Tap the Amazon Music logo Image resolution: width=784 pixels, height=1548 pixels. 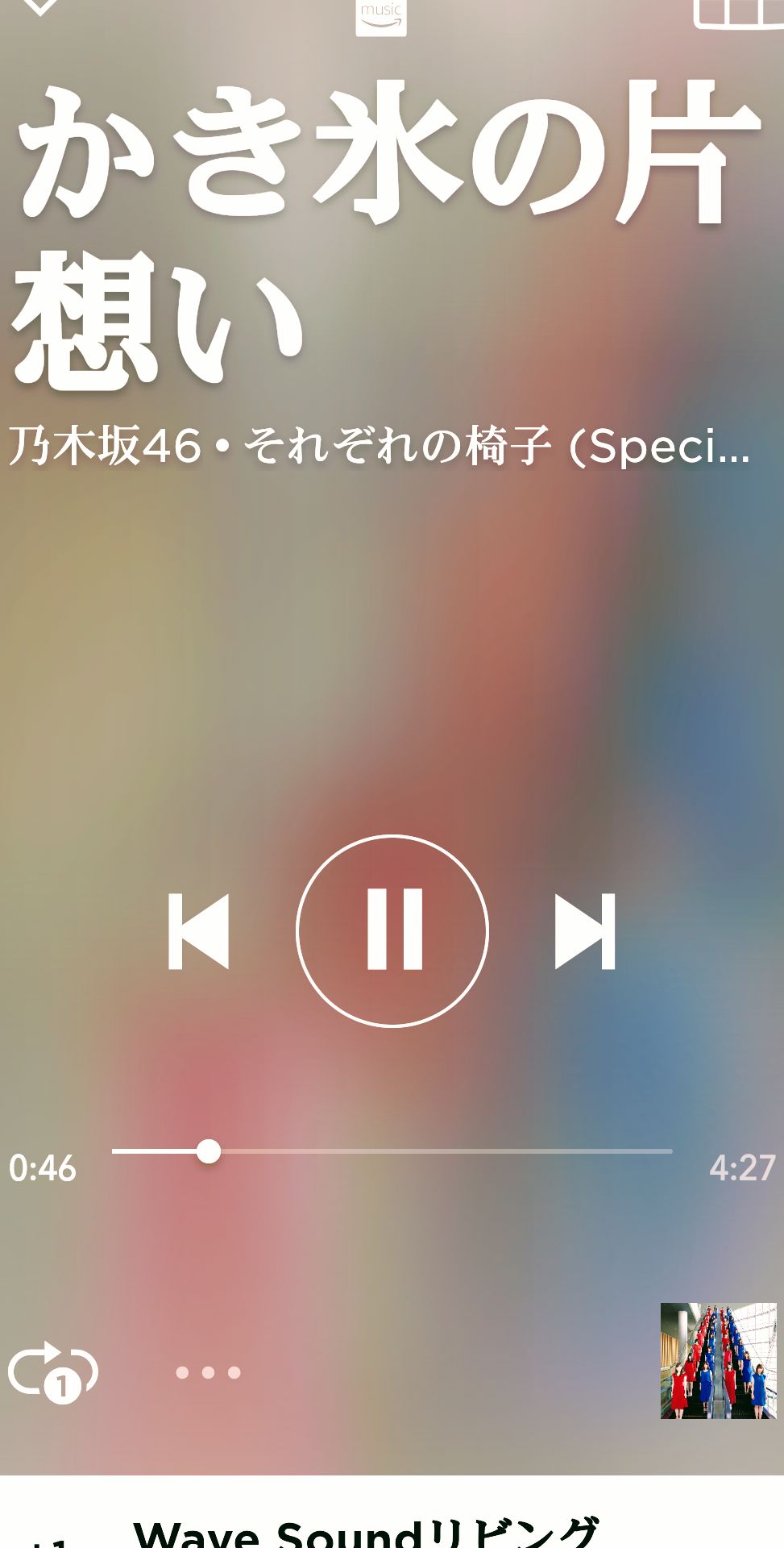pos(382,12)
